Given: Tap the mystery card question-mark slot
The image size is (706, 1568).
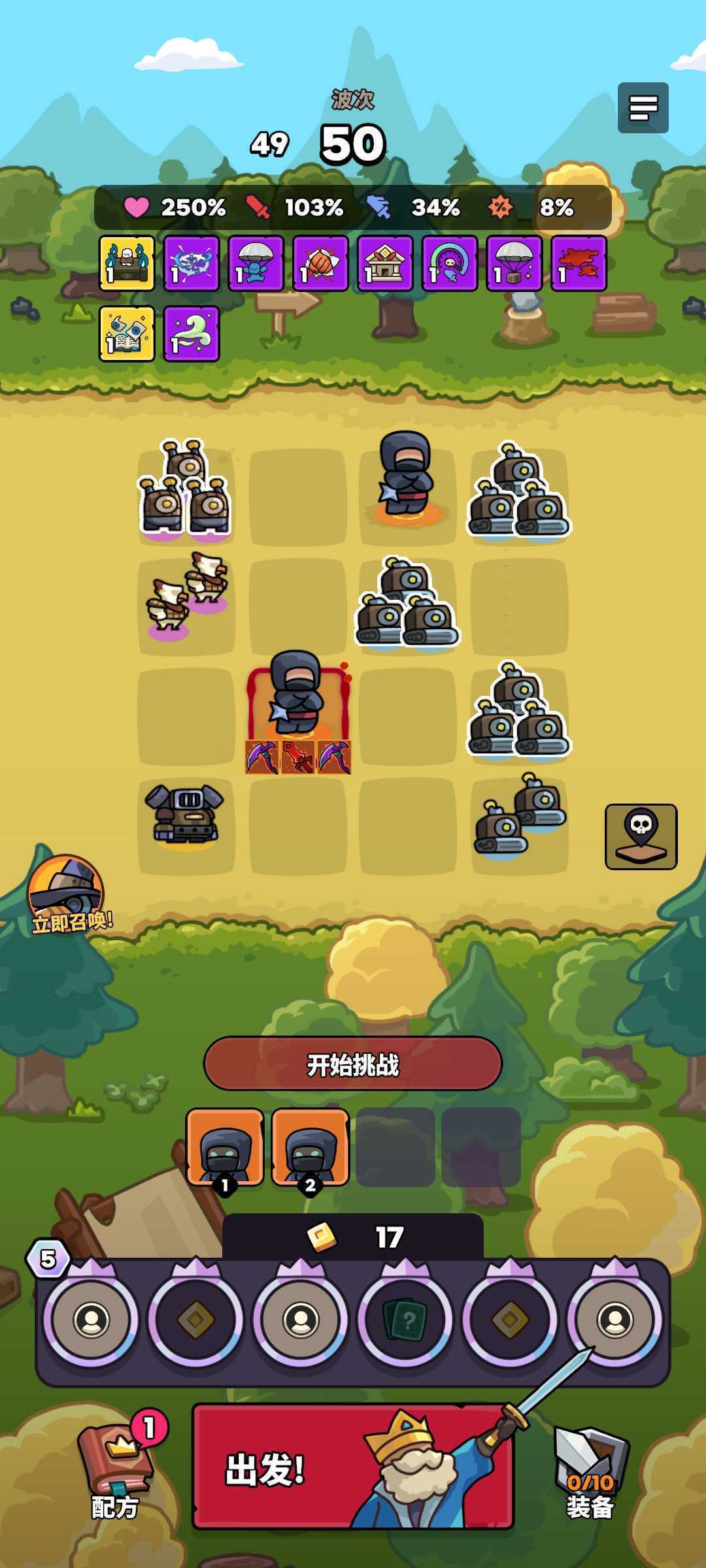Looking at the screenshot, I should (405, 1320).
